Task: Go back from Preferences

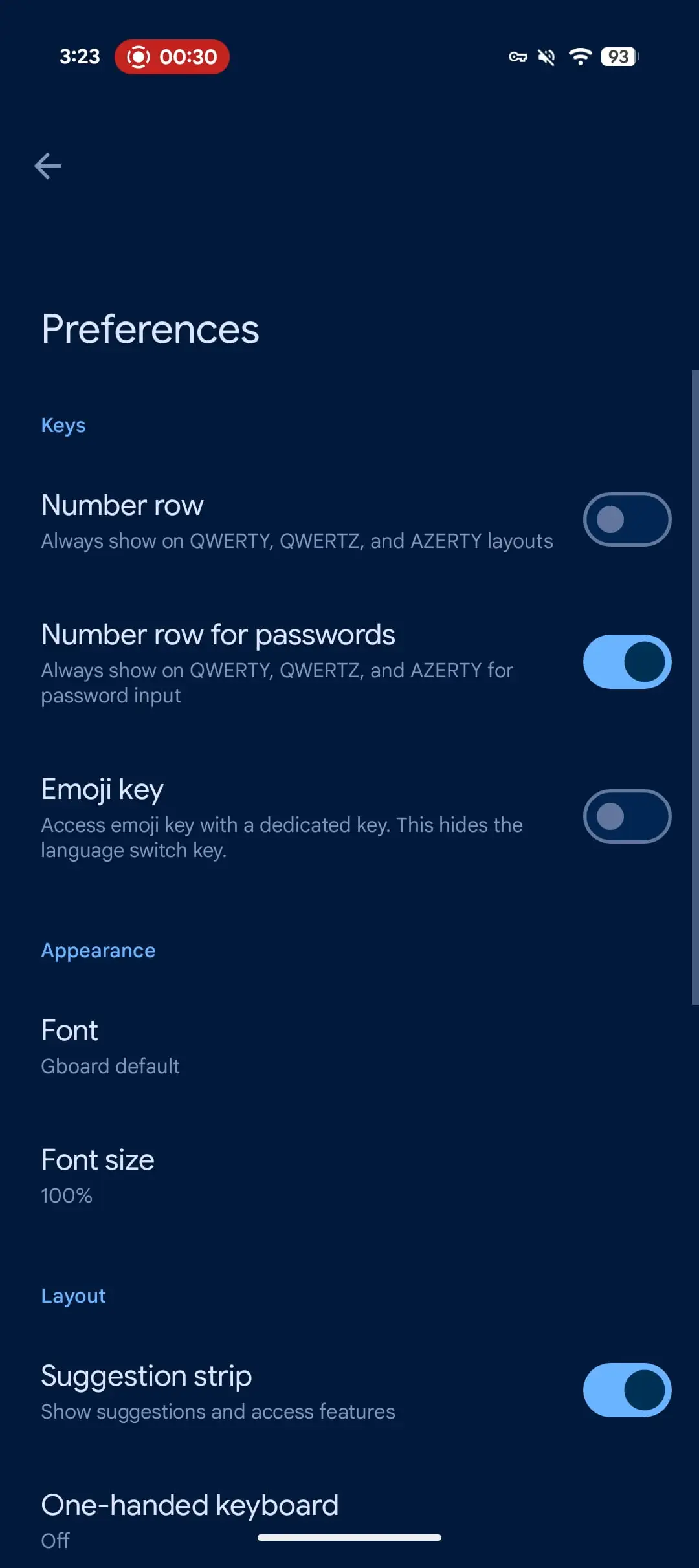Action: click(48, 166)
